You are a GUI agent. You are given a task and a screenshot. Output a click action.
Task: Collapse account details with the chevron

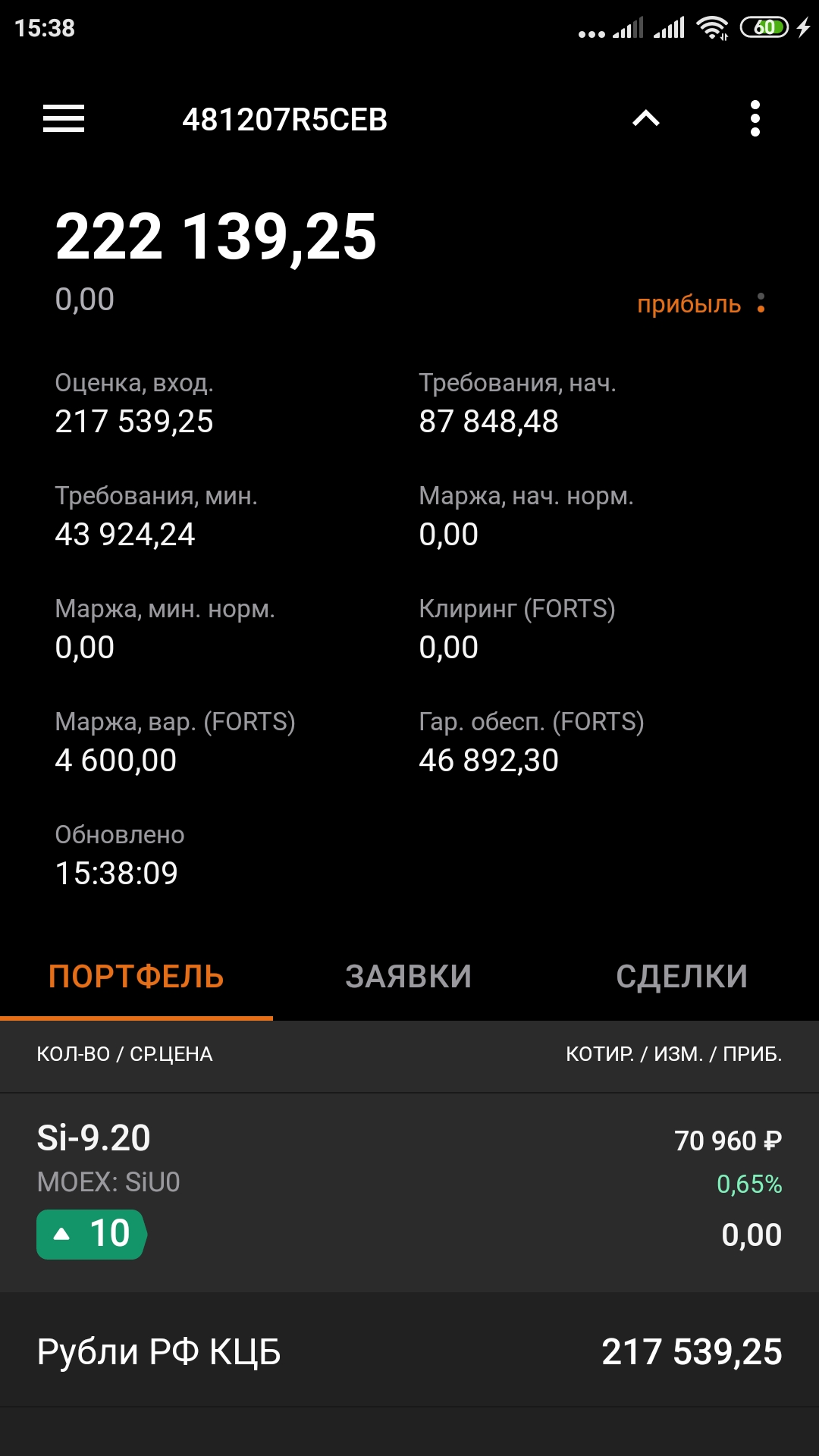(646, 119)
